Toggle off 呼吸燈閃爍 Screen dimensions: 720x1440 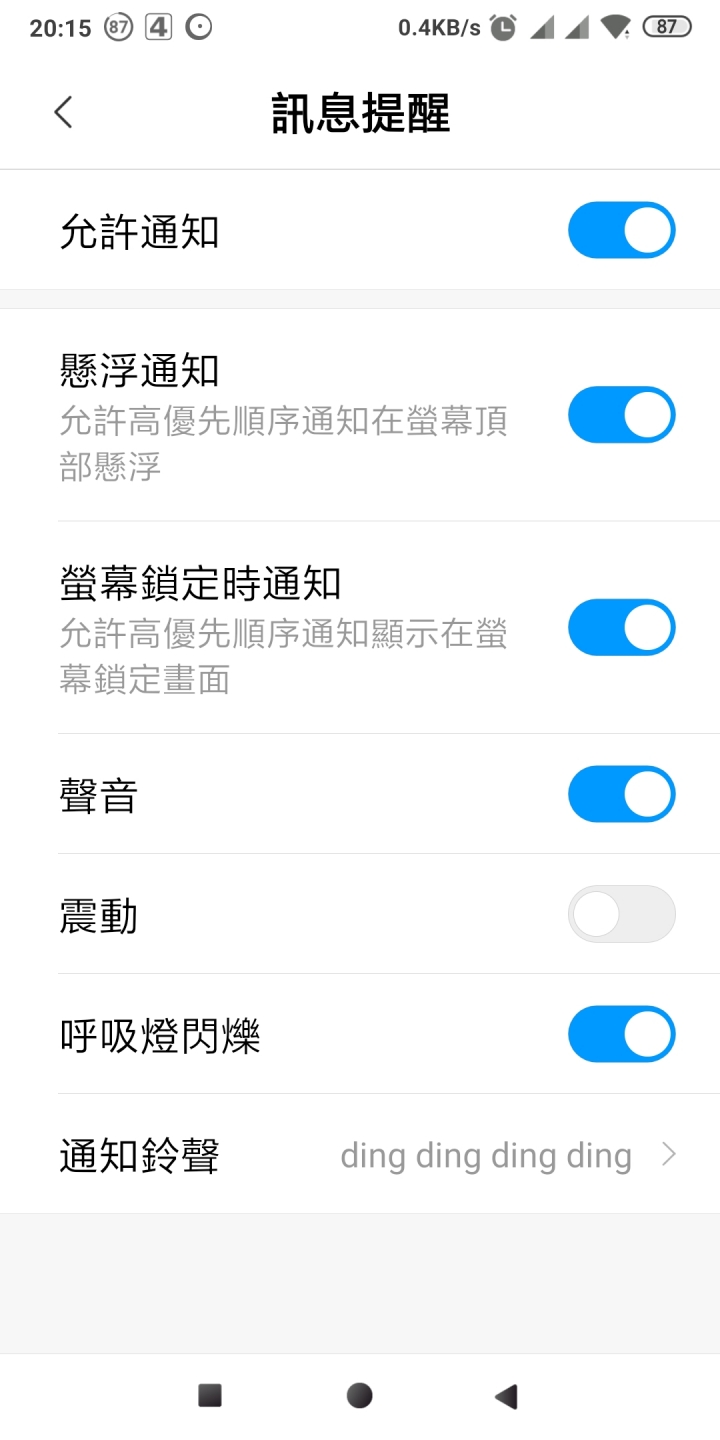coord(622,1034)
